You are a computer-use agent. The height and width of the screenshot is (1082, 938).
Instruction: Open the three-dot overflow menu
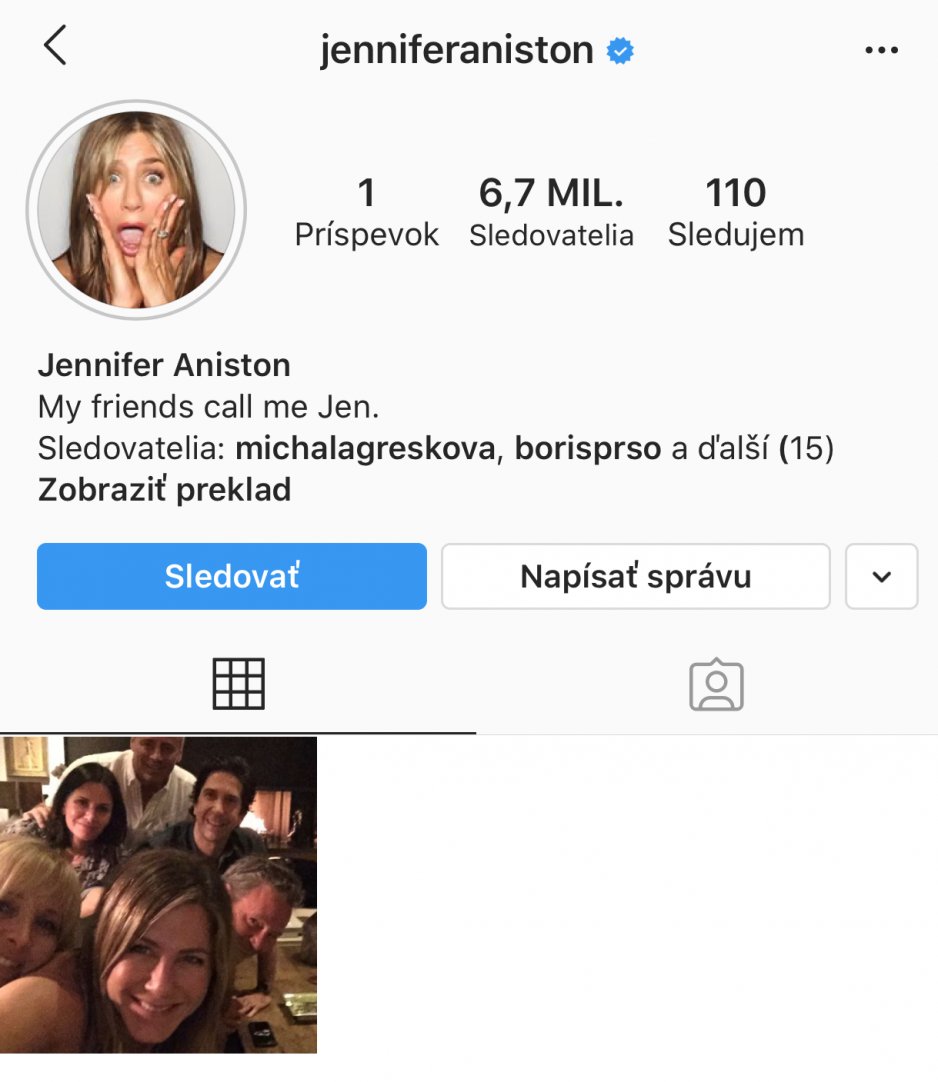pyautogui.click(x=881, y=51)
